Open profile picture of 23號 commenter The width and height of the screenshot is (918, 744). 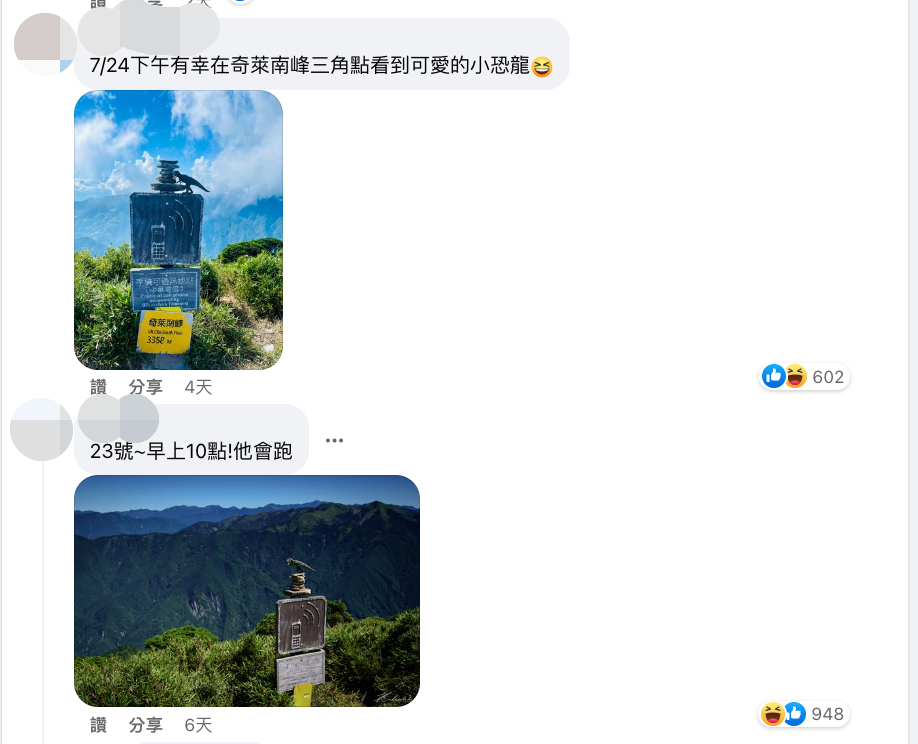41,429
